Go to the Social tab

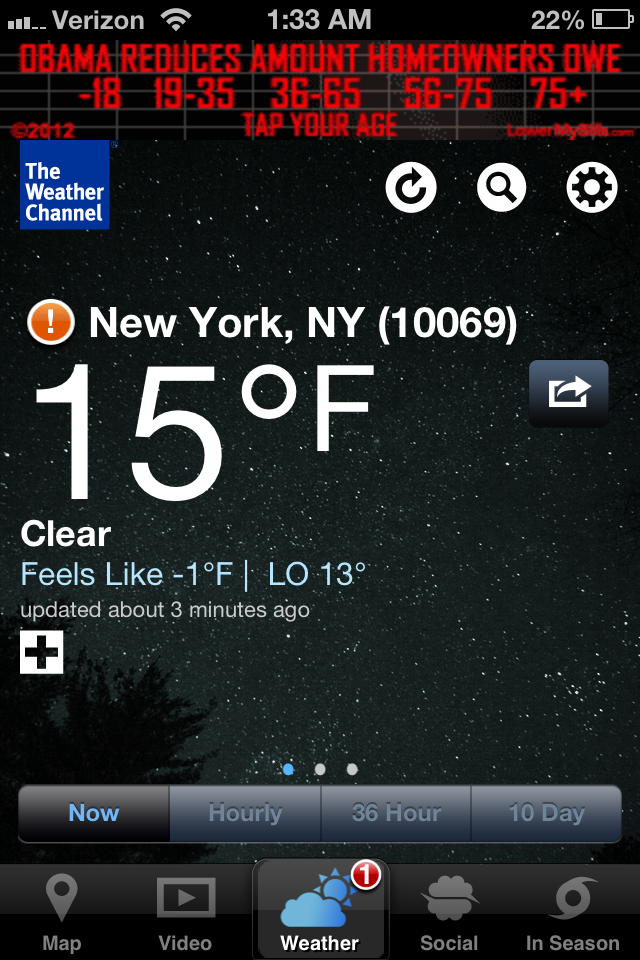pyautogui.click(x=449, y=913)
